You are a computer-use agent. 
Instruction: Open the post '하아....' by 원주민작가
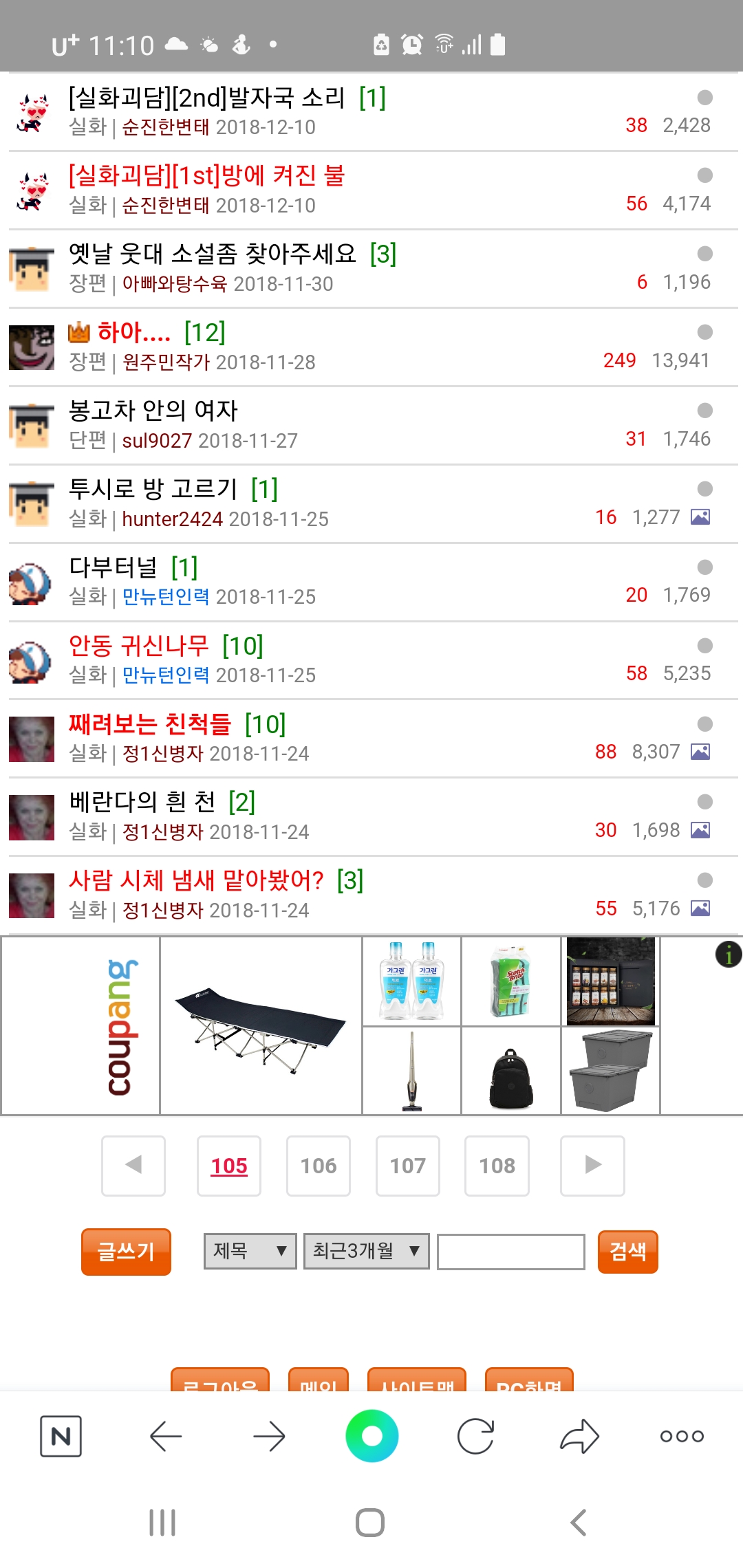point(133,333)
